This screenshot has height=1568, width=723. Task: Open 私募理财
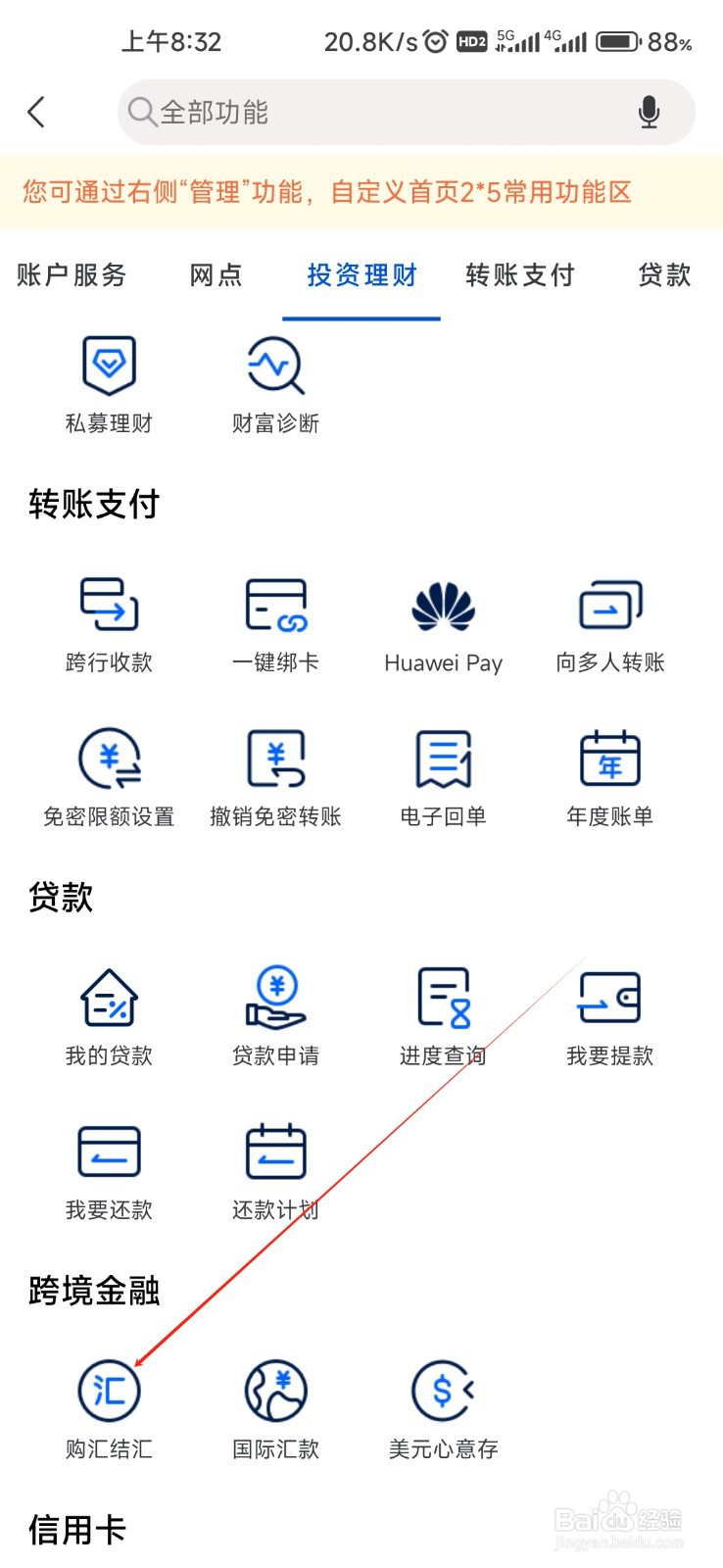[109, 383]
